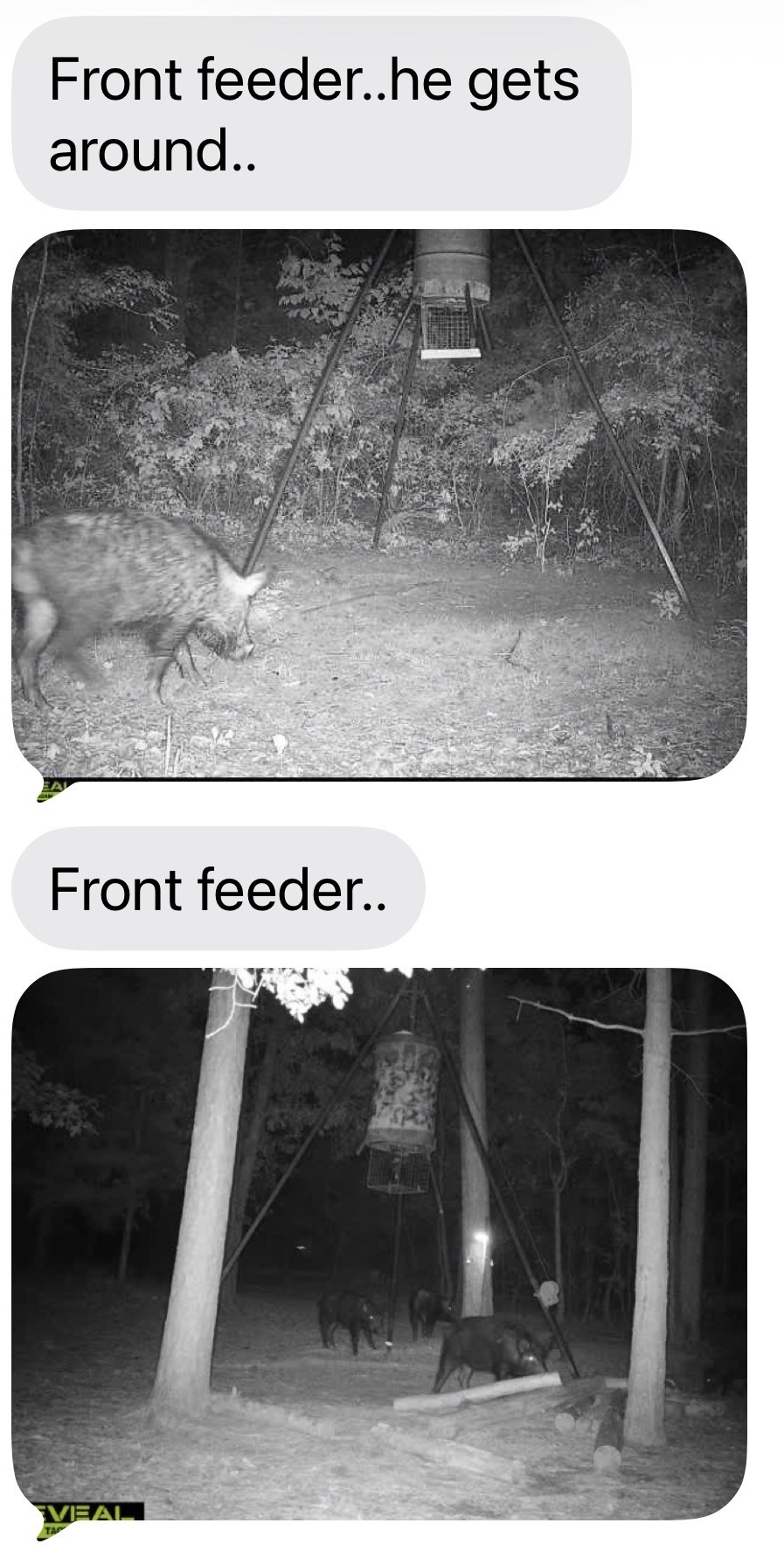Viewport: 784px width, 1551px height.
Task: Open the hog photo below "he gets around.."
Action: click(x=379, y=504)
